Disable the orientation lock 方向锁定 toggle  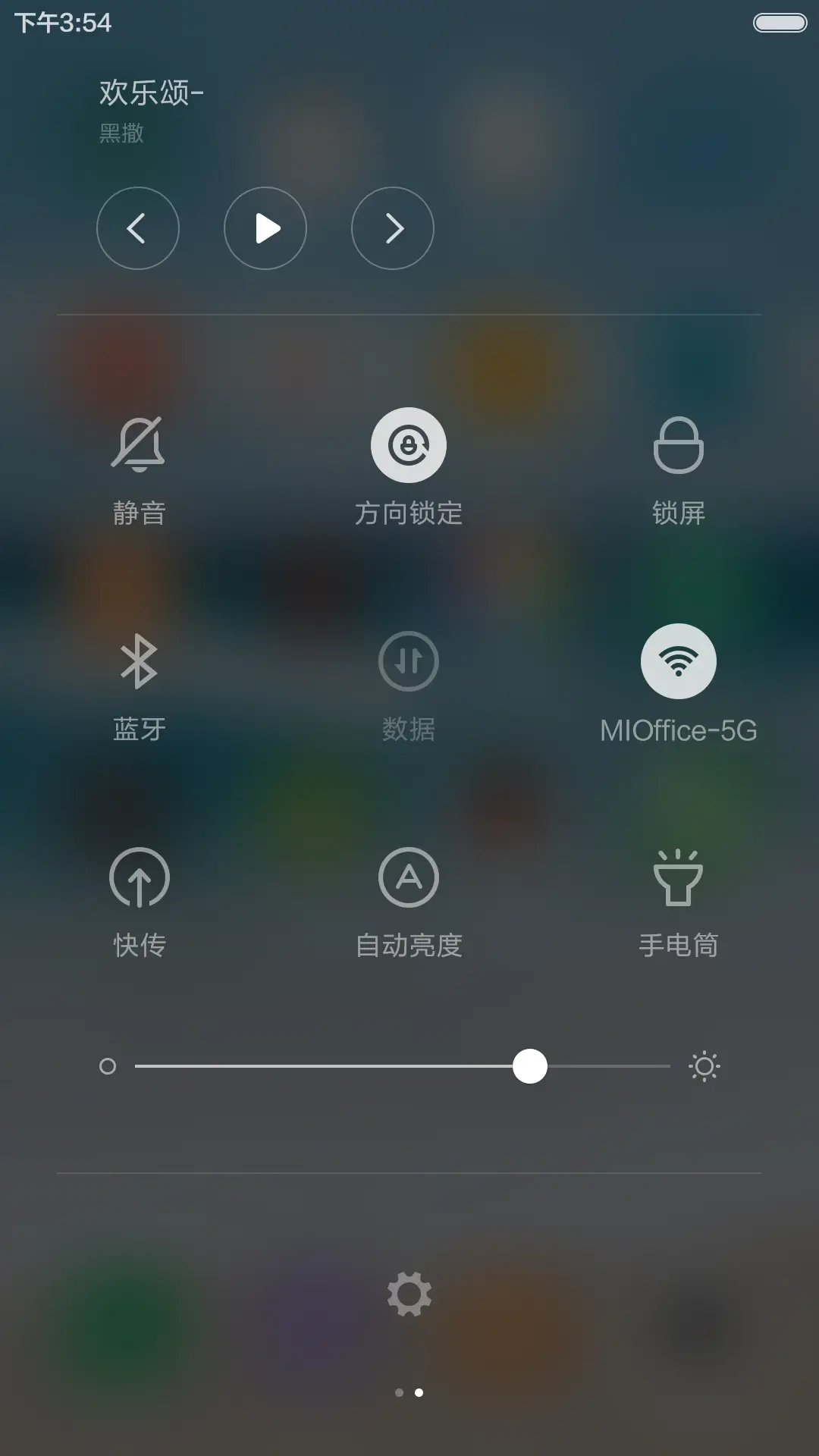tap(409, 444)
